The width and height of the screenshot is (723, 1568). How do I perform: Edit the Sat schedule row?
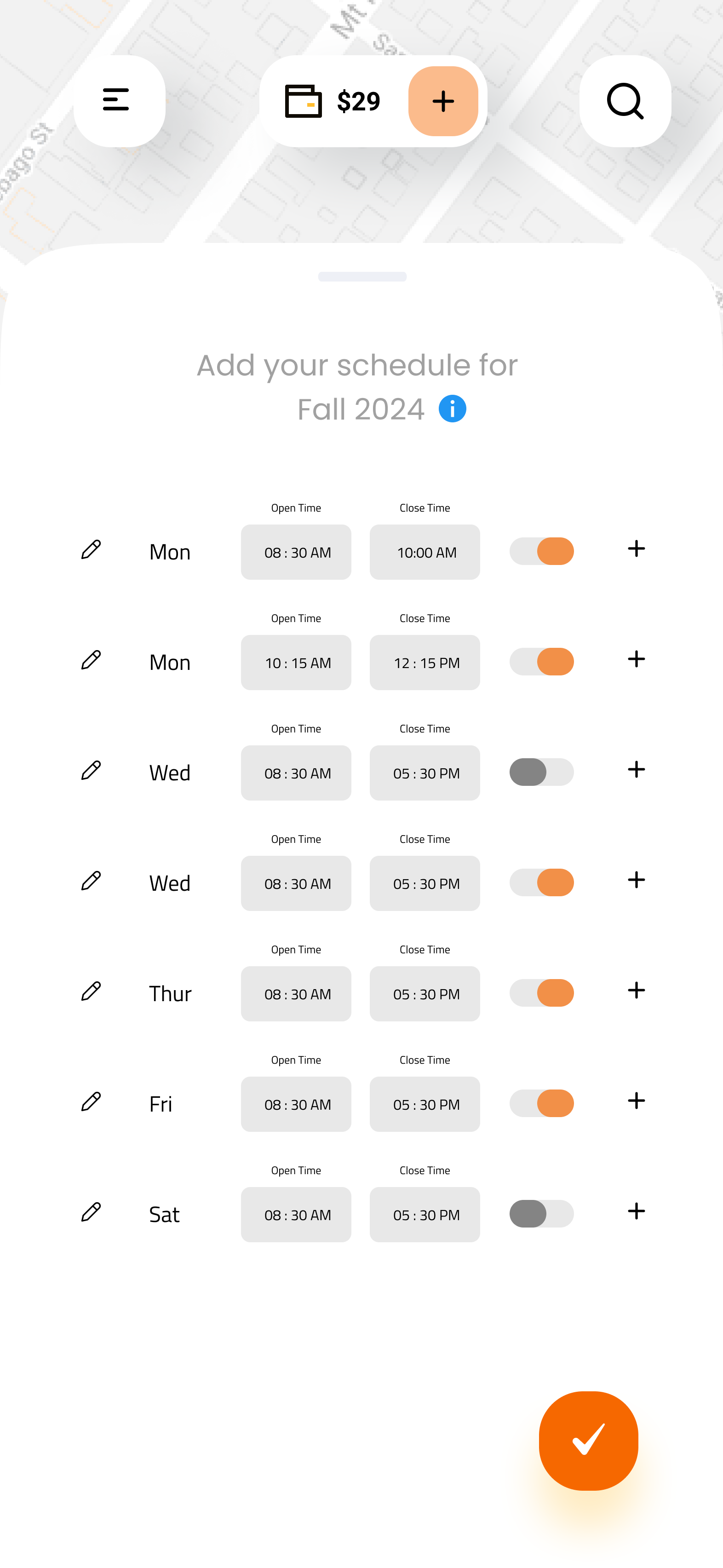point(91,1212)
